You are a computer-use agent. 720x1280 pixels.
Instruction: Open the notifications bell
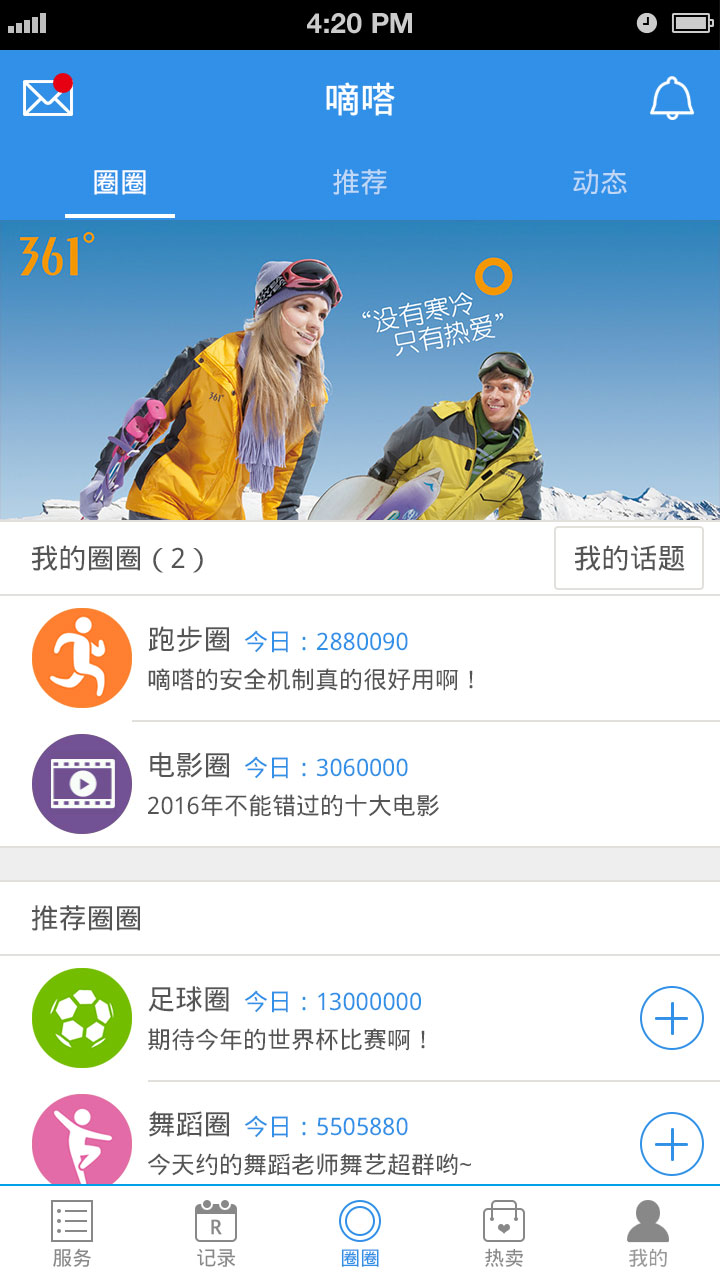[x=671, y=98]
